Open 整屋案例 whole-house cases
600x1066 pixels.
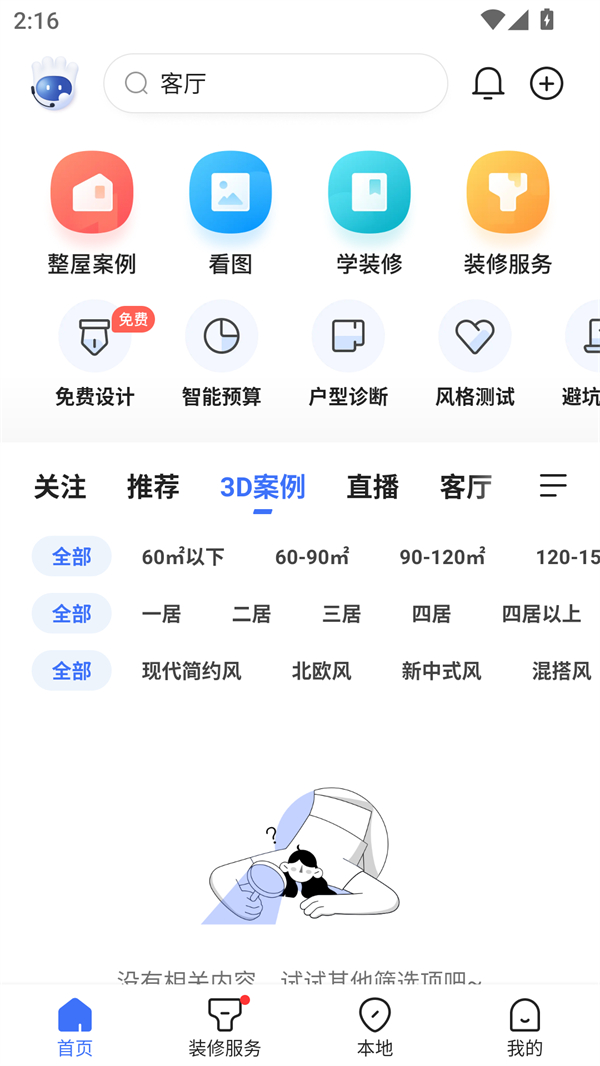click(x=92, y=212)
